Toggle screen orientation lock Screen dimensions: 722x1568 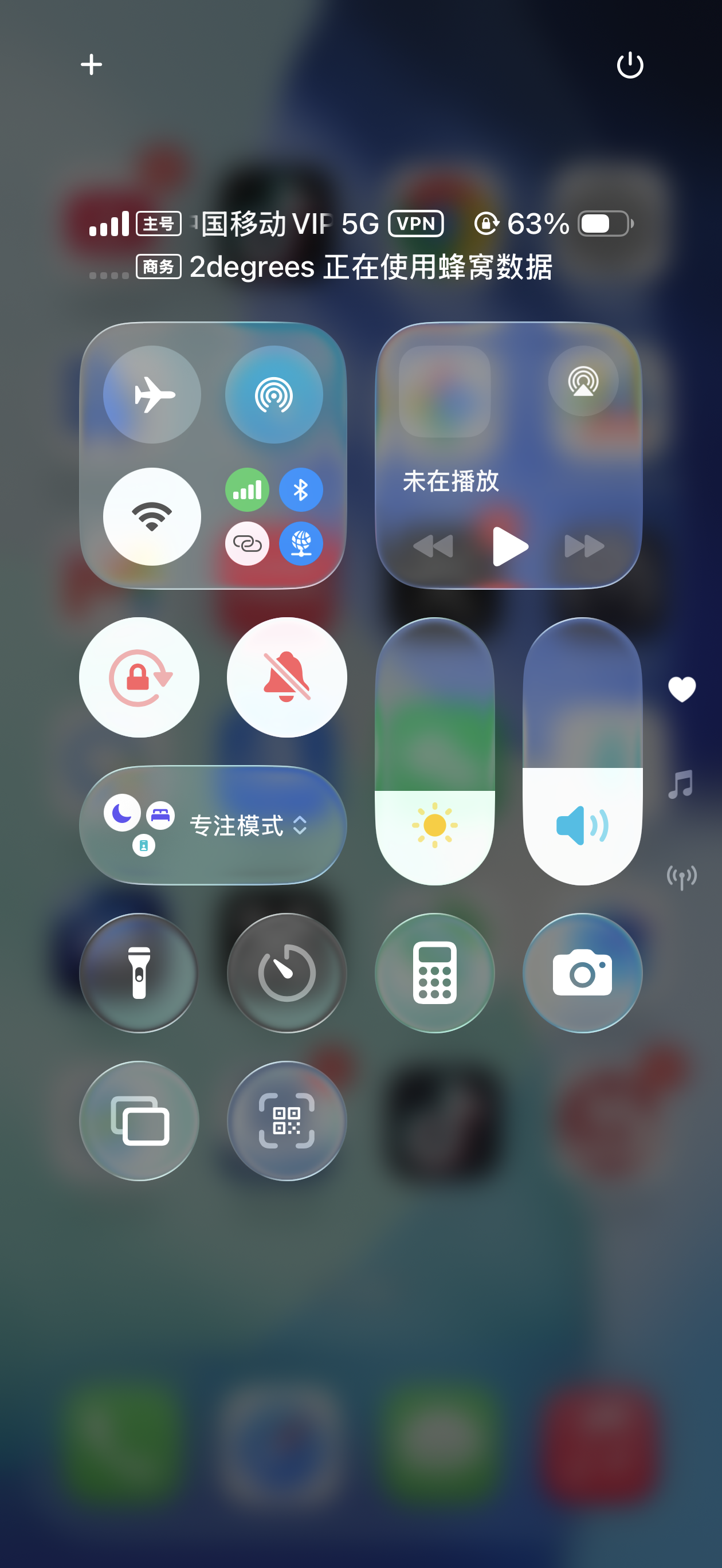[x=139, y=677]
